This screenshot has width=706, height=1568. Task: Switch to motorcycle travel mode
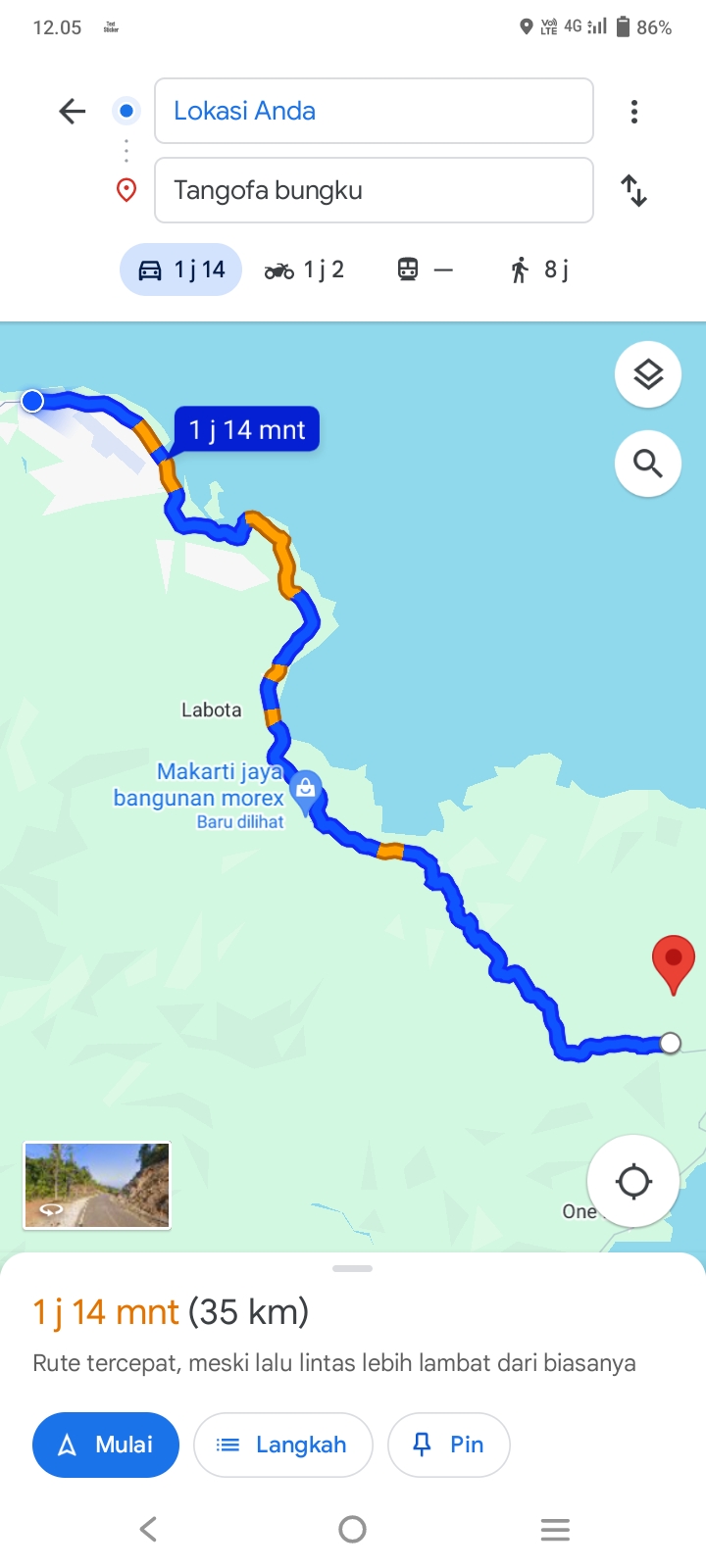(305, 269)
